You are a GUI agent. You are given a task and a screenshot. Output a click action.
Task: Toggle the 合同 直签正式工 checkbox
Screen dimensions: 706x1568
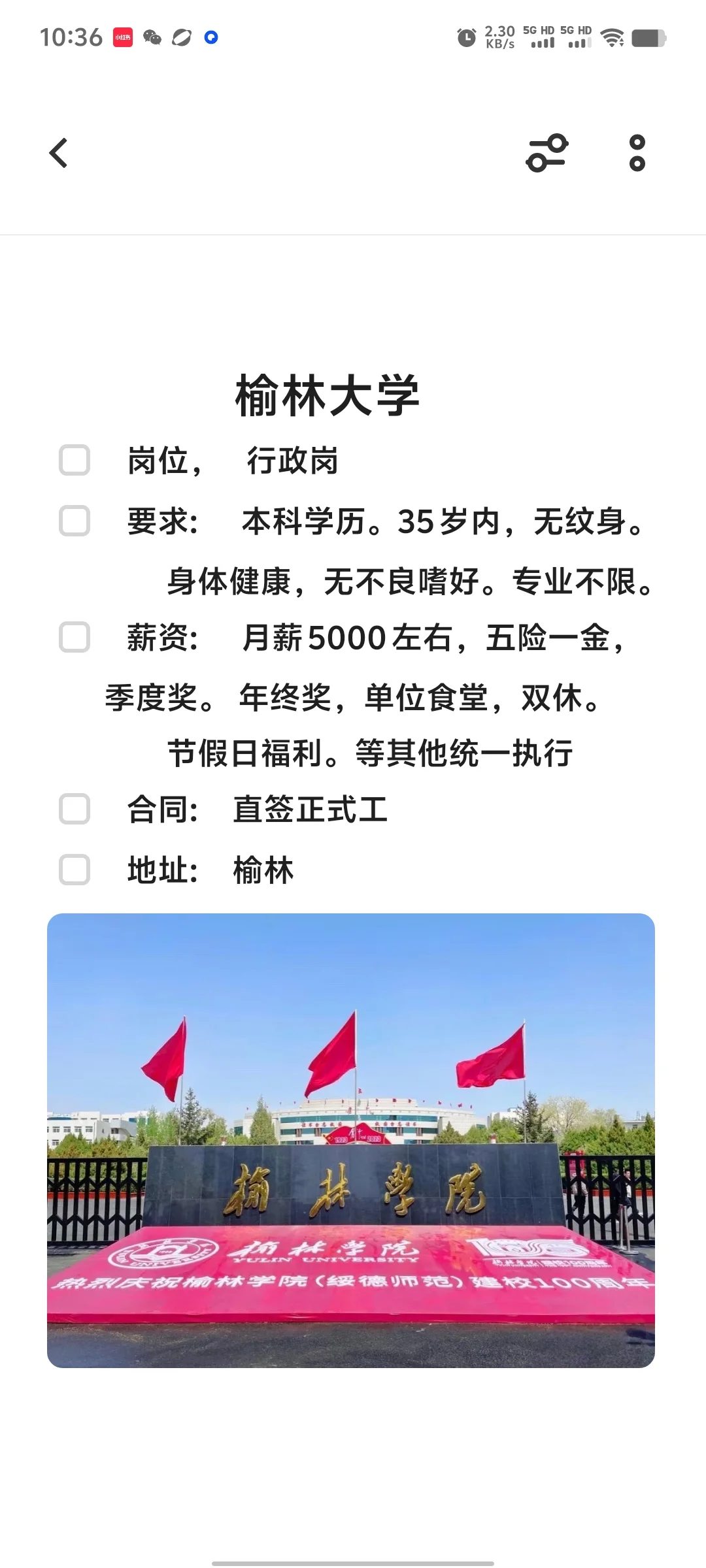tap(75, 809)
